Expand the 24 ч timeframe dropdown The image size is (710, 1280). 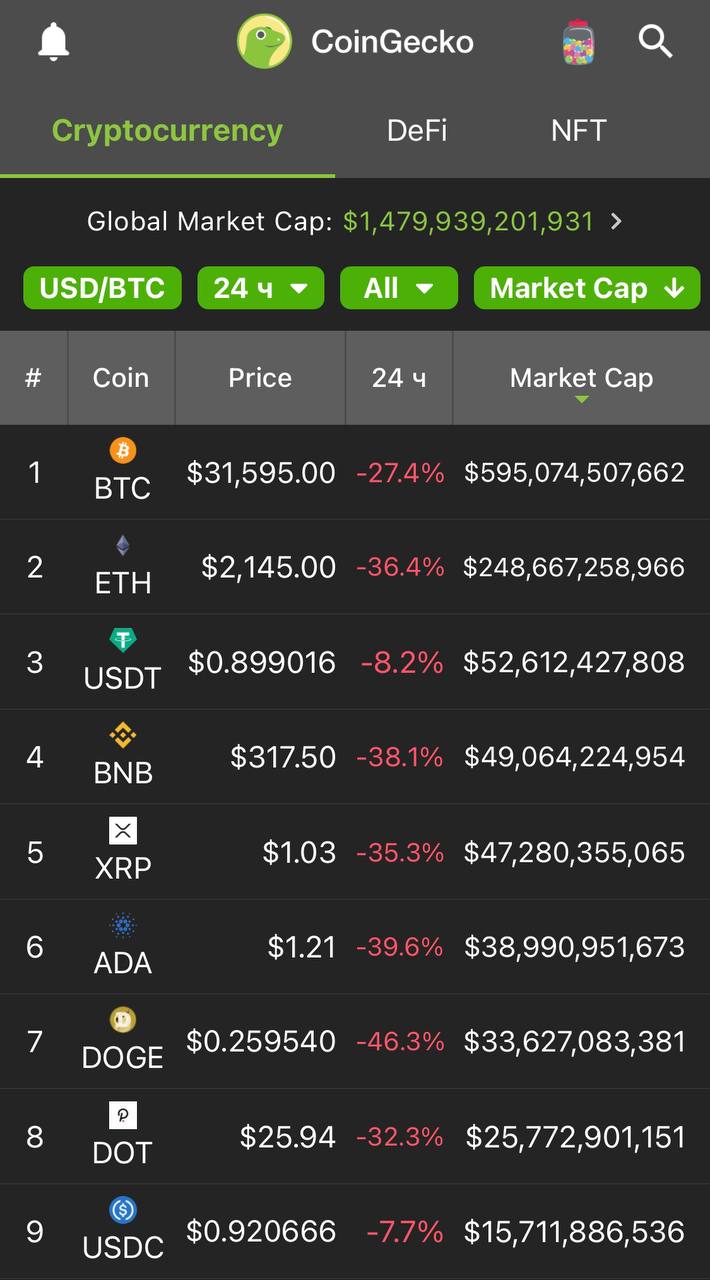click(261, 288)
